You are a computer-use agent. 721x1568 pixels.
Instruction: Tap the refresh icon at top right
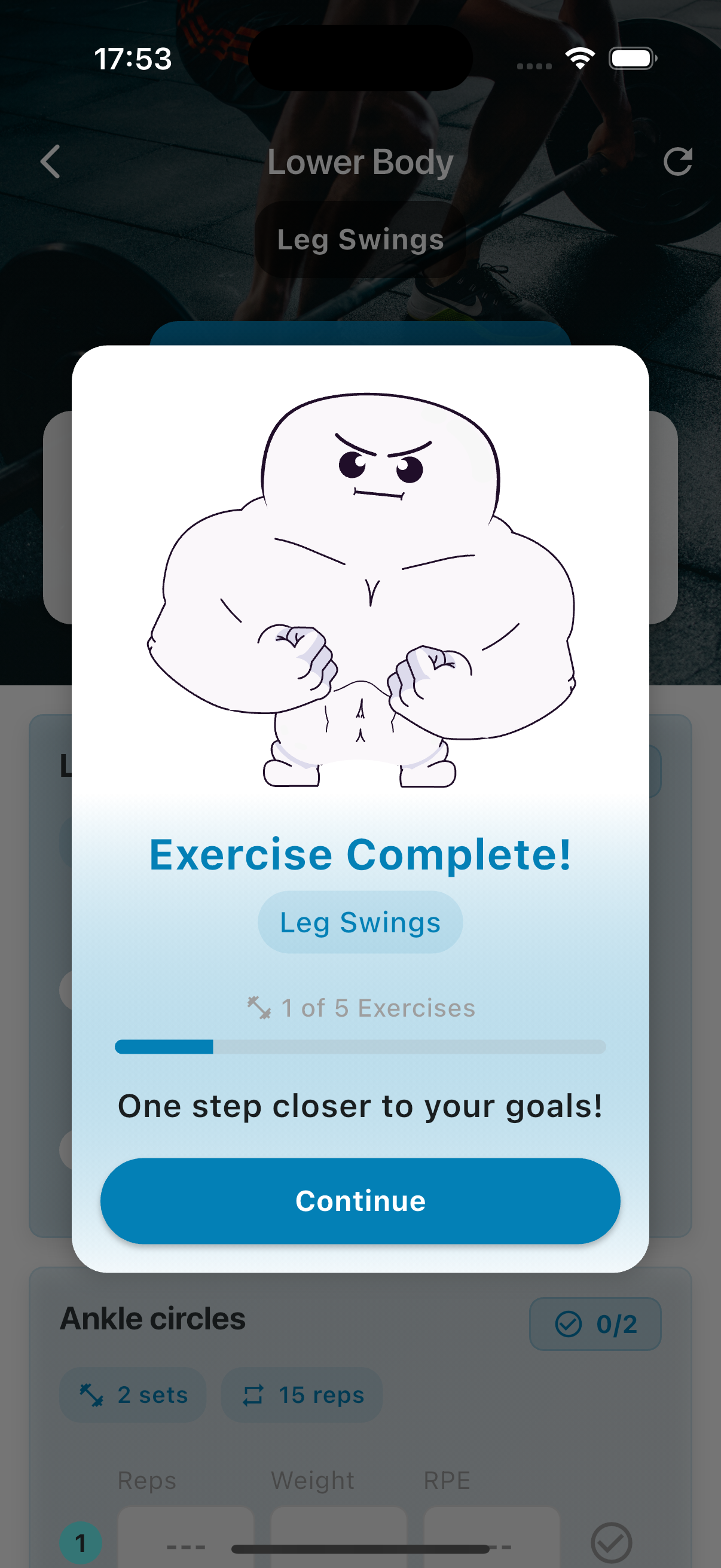point(680,161)
